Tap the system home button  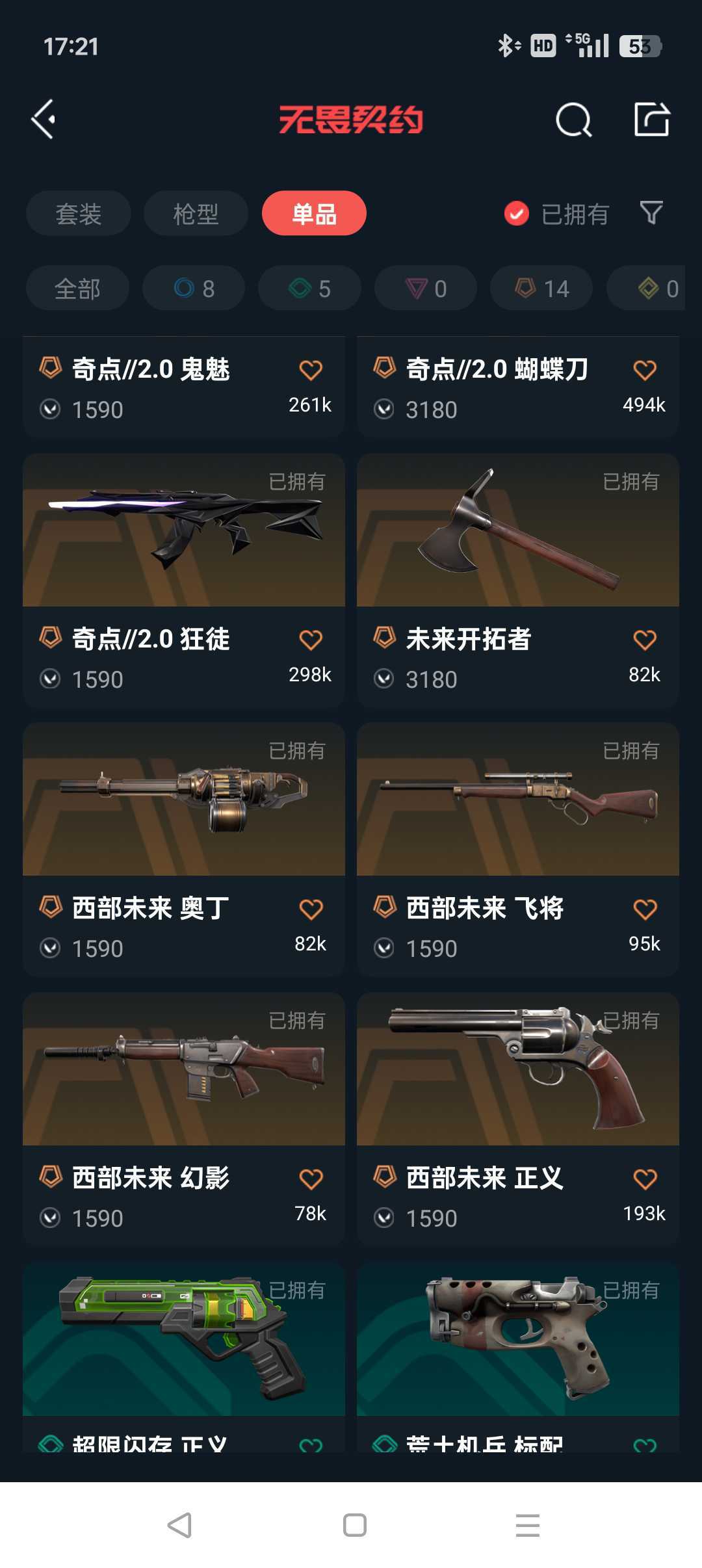click(x=355, y=1525)
